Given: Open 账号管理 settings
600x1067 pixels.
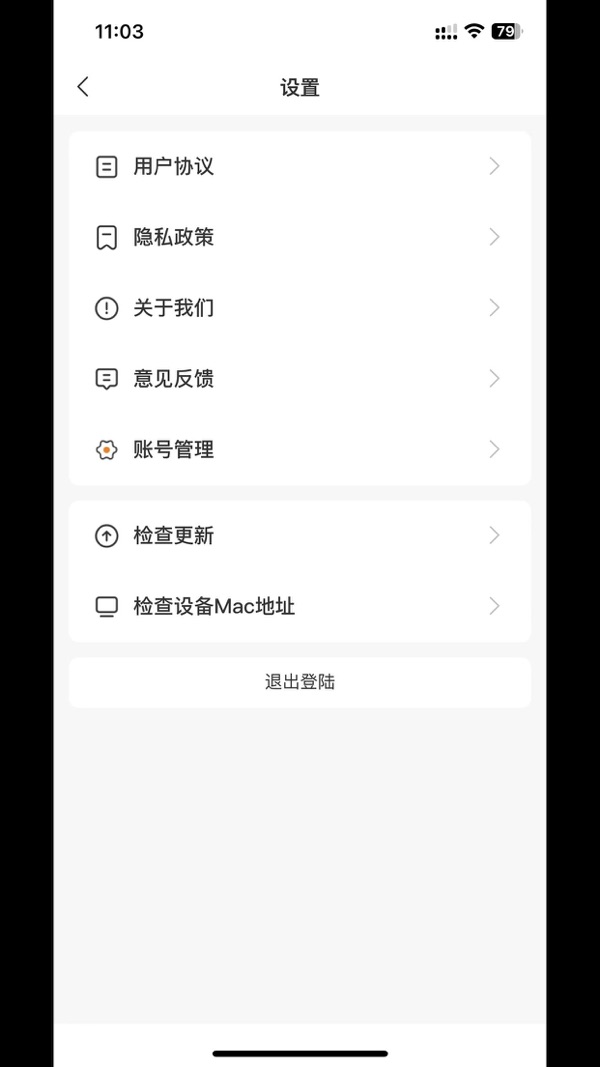Looking at the screenshot, I should point(299,450).
